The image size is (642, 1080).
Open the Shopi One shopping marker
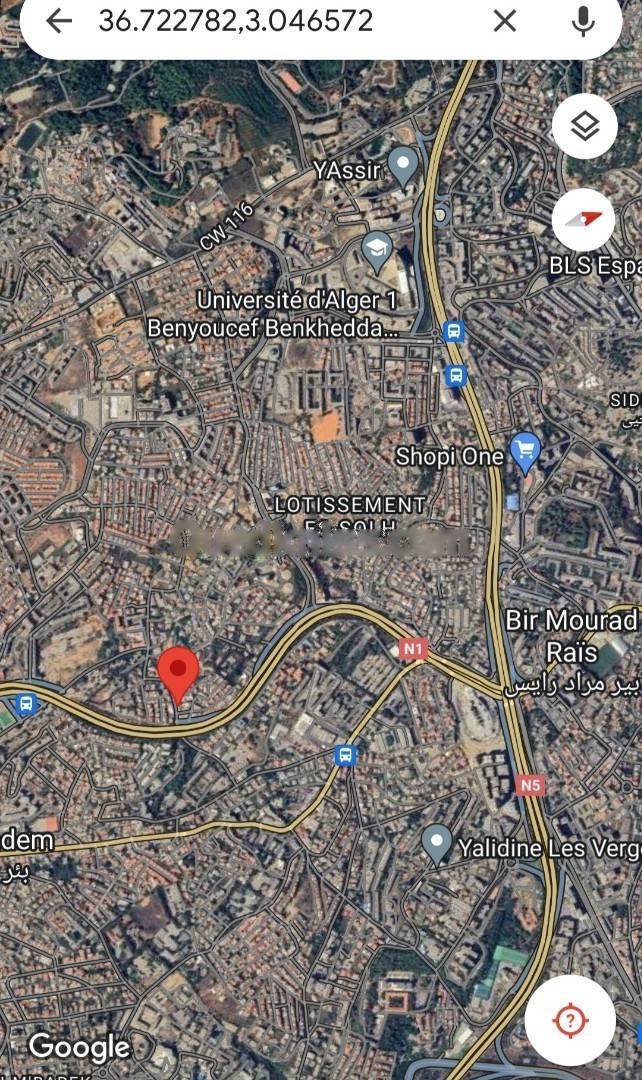point(524,451)
